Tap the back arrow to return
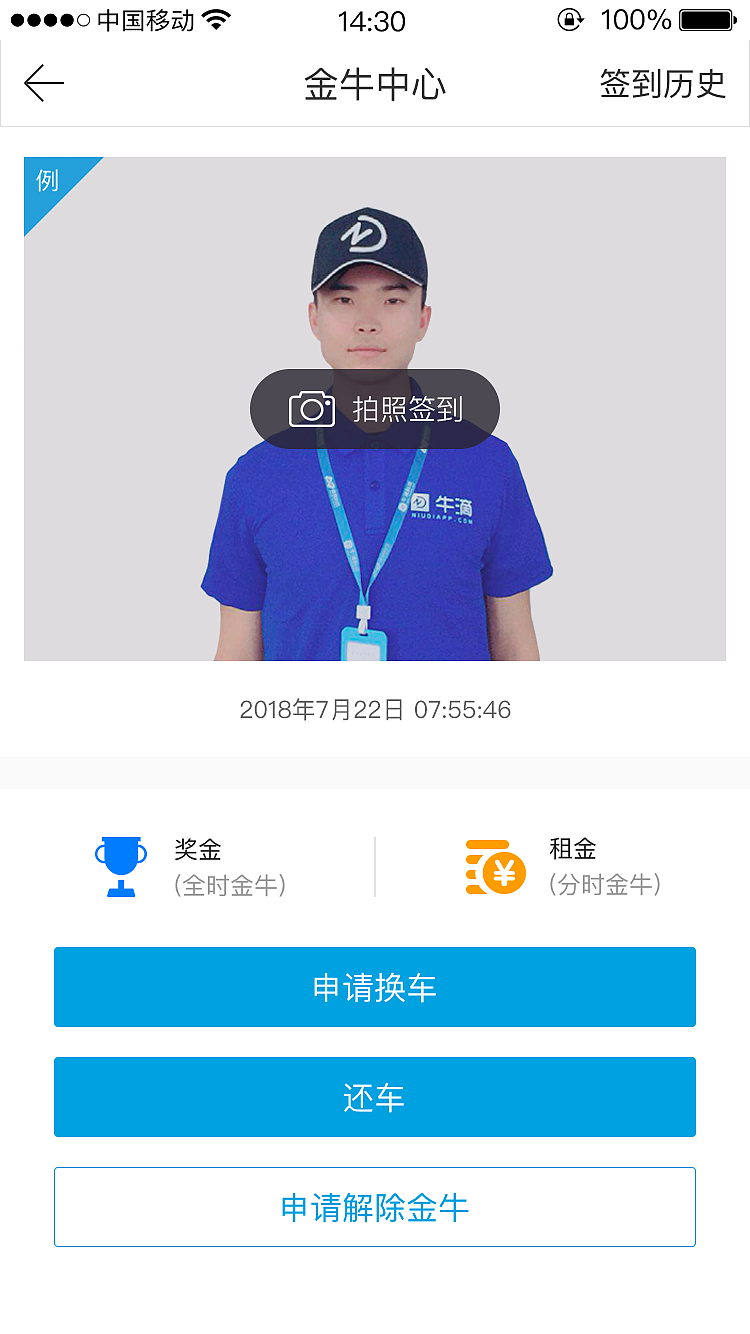Viewport: 750px width, 1334px height. point(44,83)
